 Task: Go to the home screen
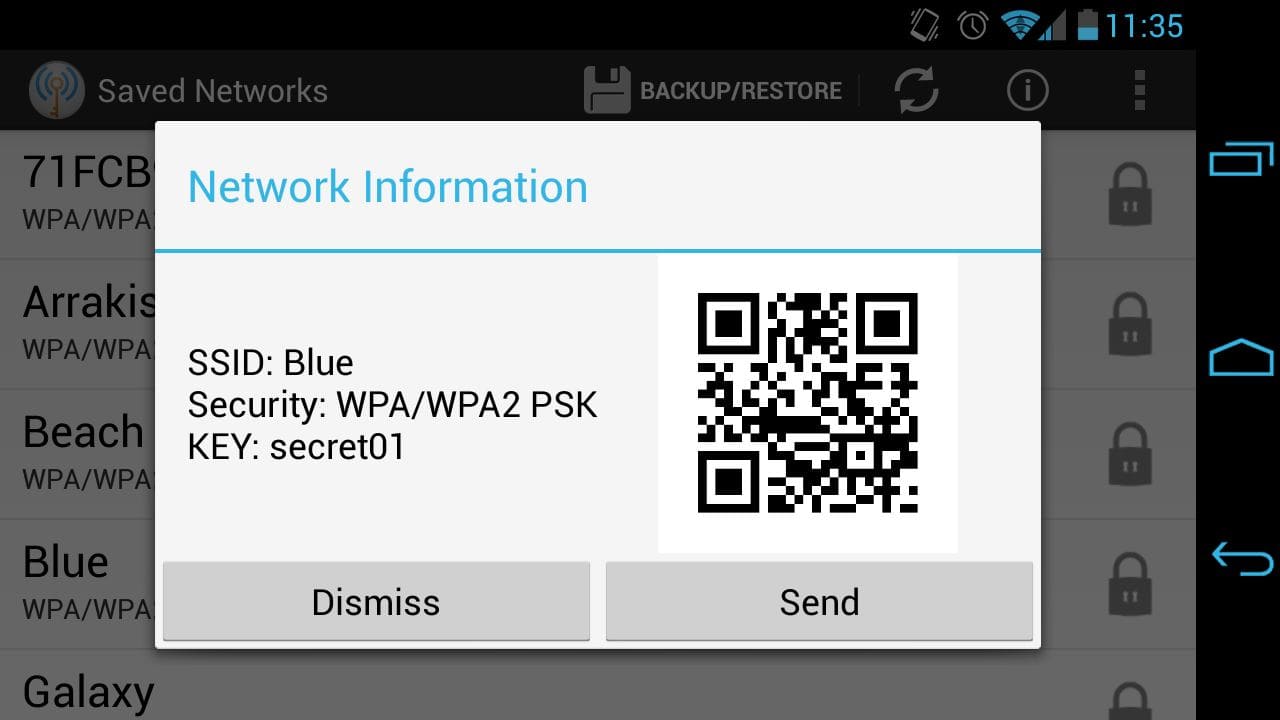(x=1242, y=358)
